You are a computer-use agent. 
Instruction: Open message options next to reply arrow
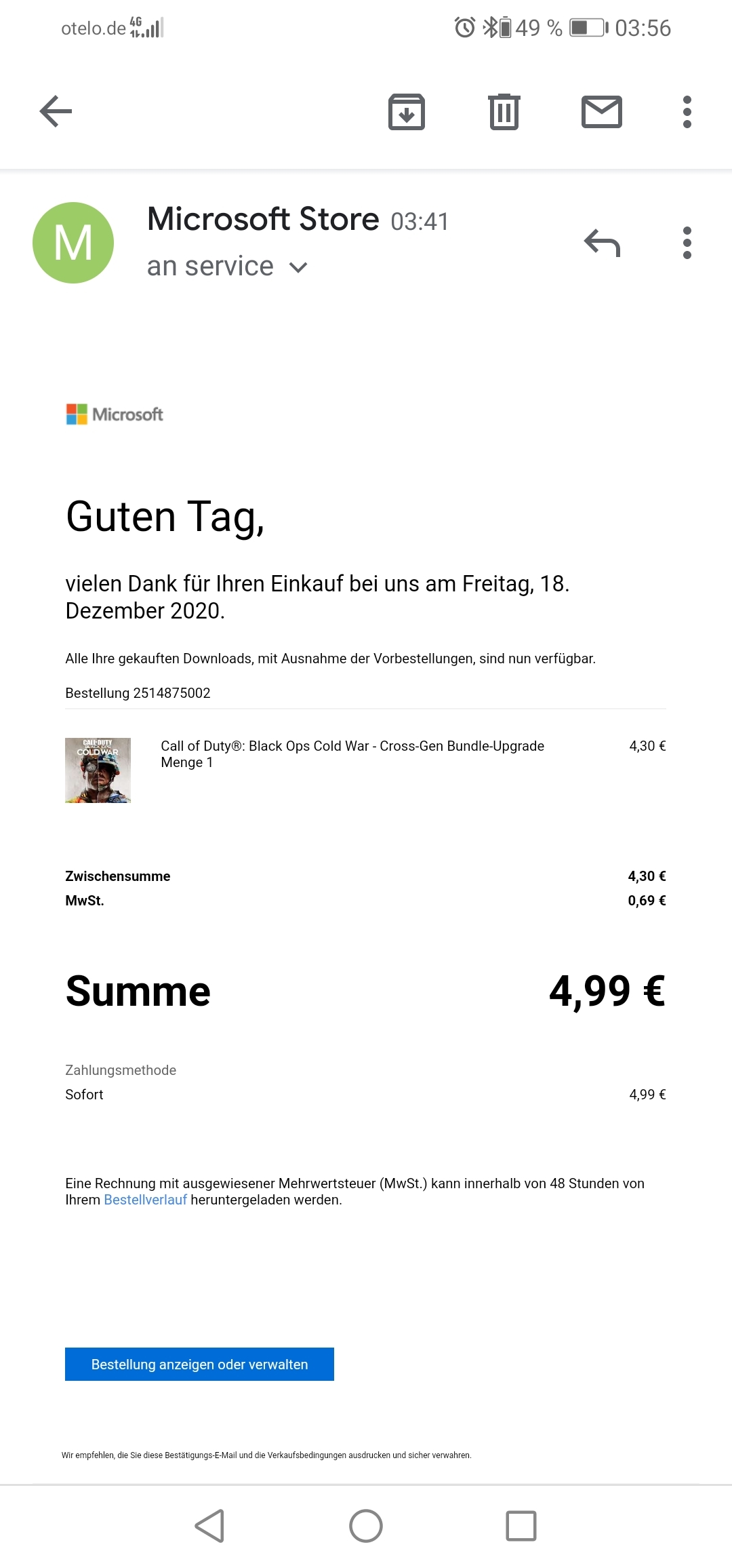coord(687,243)
